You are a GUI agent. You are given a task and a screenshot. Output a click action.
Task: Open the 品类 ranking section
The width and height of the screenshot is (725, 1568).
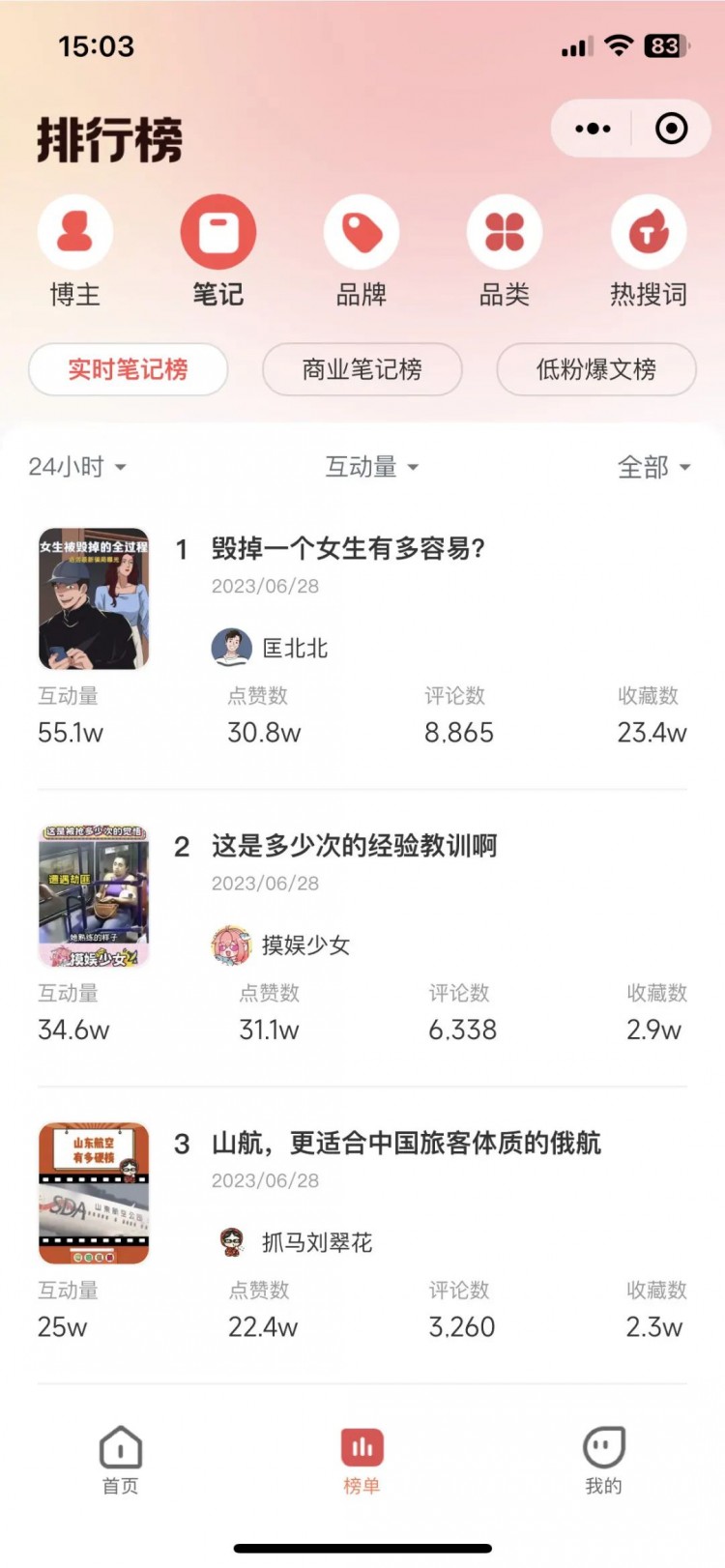[505, 232]
